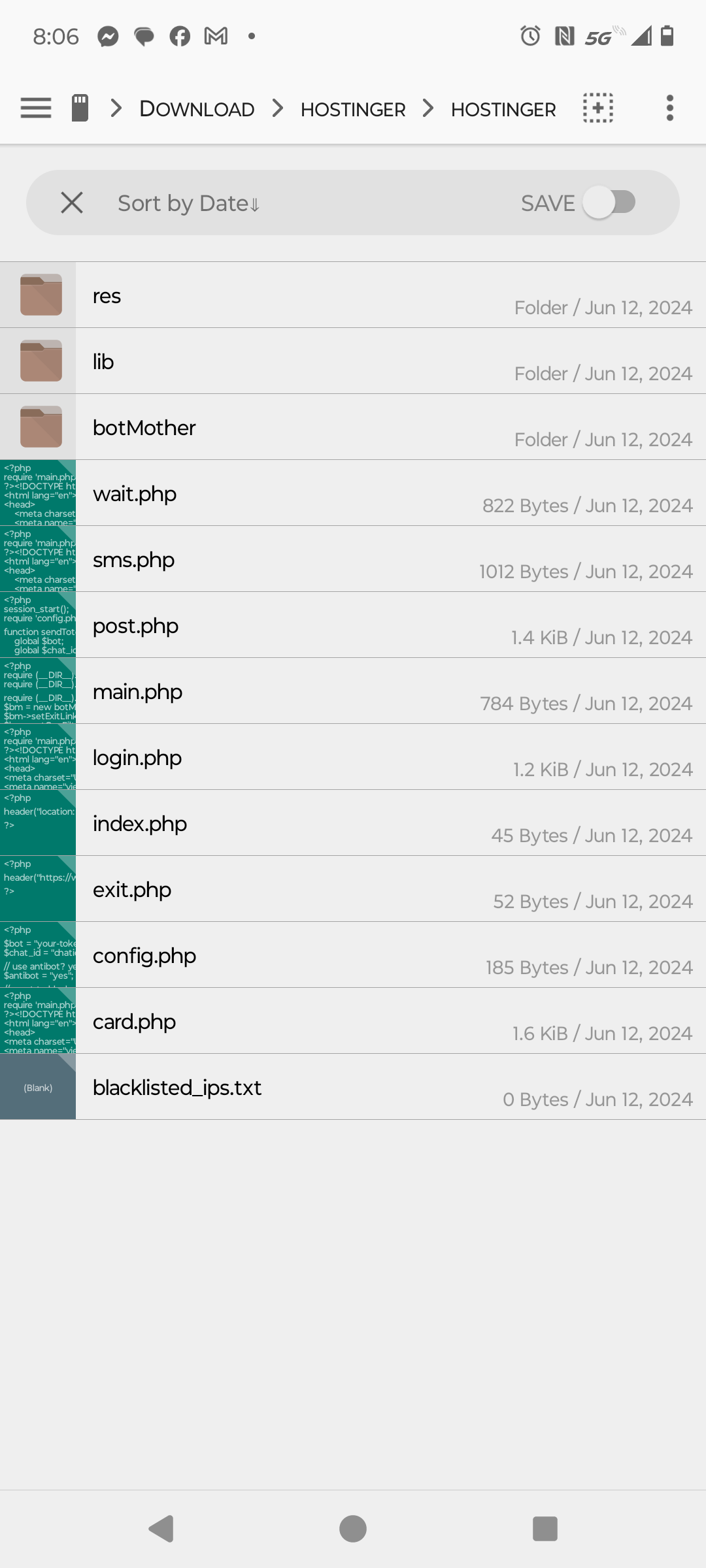Open blacklisted_ips.txt
The height and width of the screenshot is (1568, 706).
(x=353, y=1087)
